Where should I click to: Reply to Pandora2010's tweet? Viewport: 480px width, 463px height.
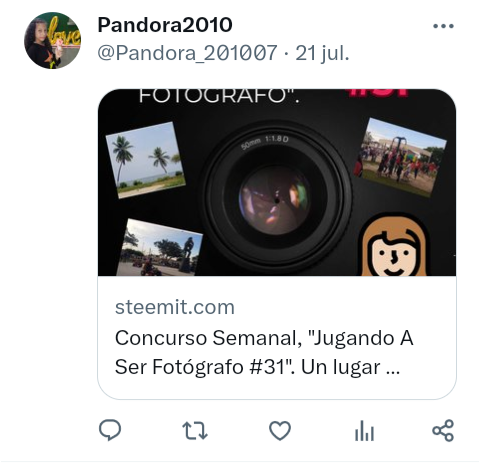pyautogui.click(x=110, y=430)
